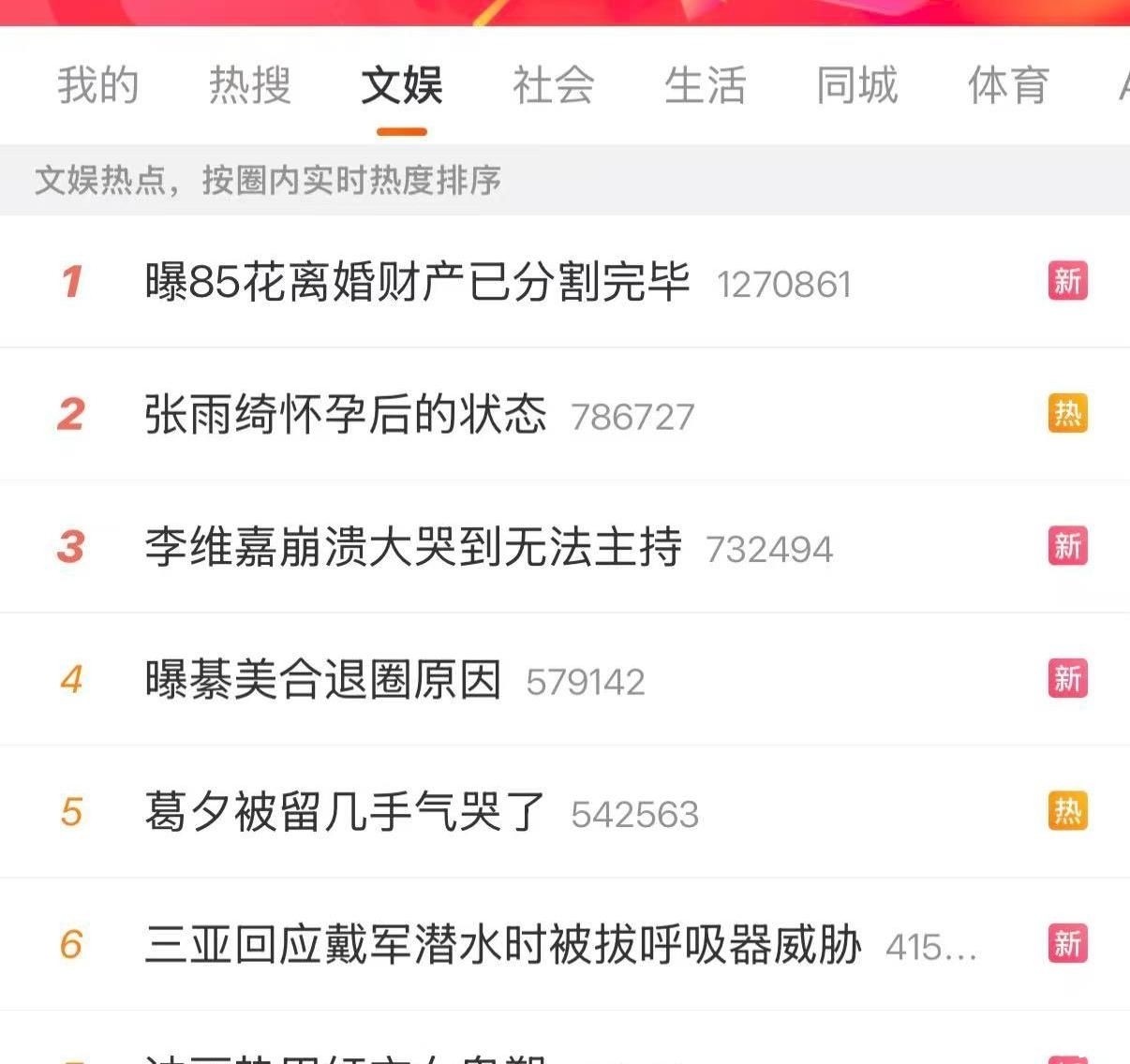Go to the 生活 tab
Screen dimensions: 1130x1064
click(705, 85)
